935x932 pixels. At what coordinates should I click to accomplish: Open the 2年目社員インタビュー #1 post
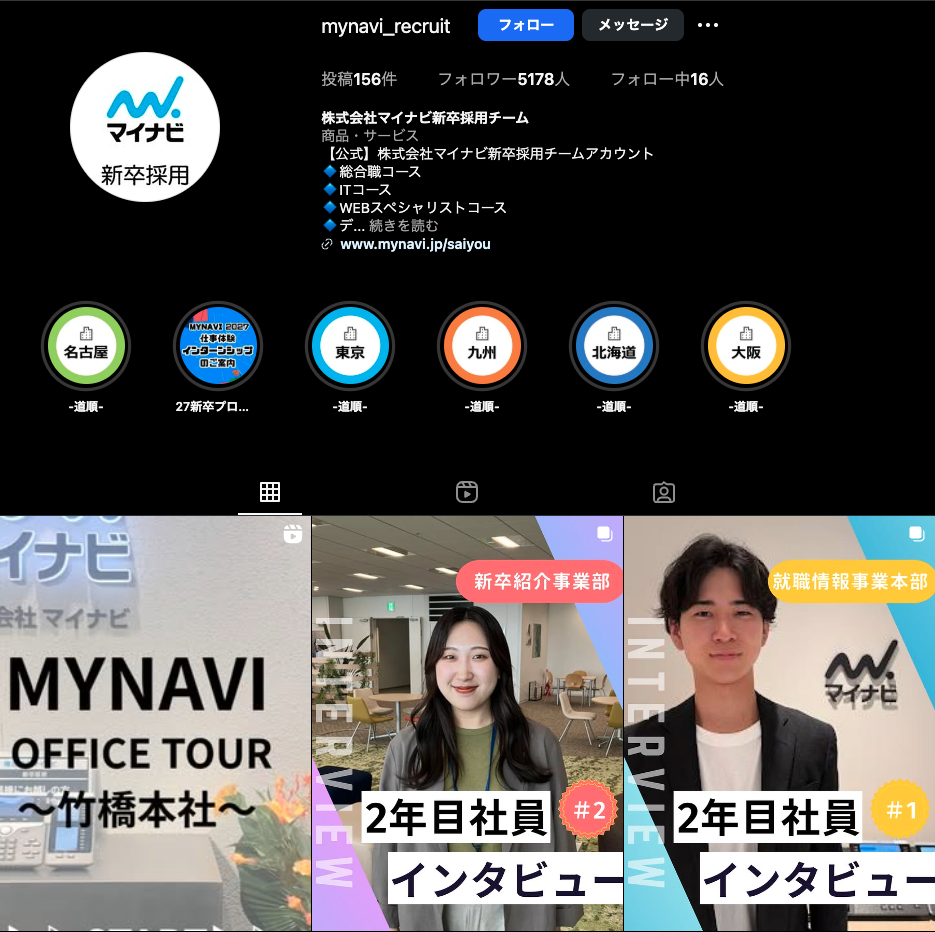pos(779,723)
